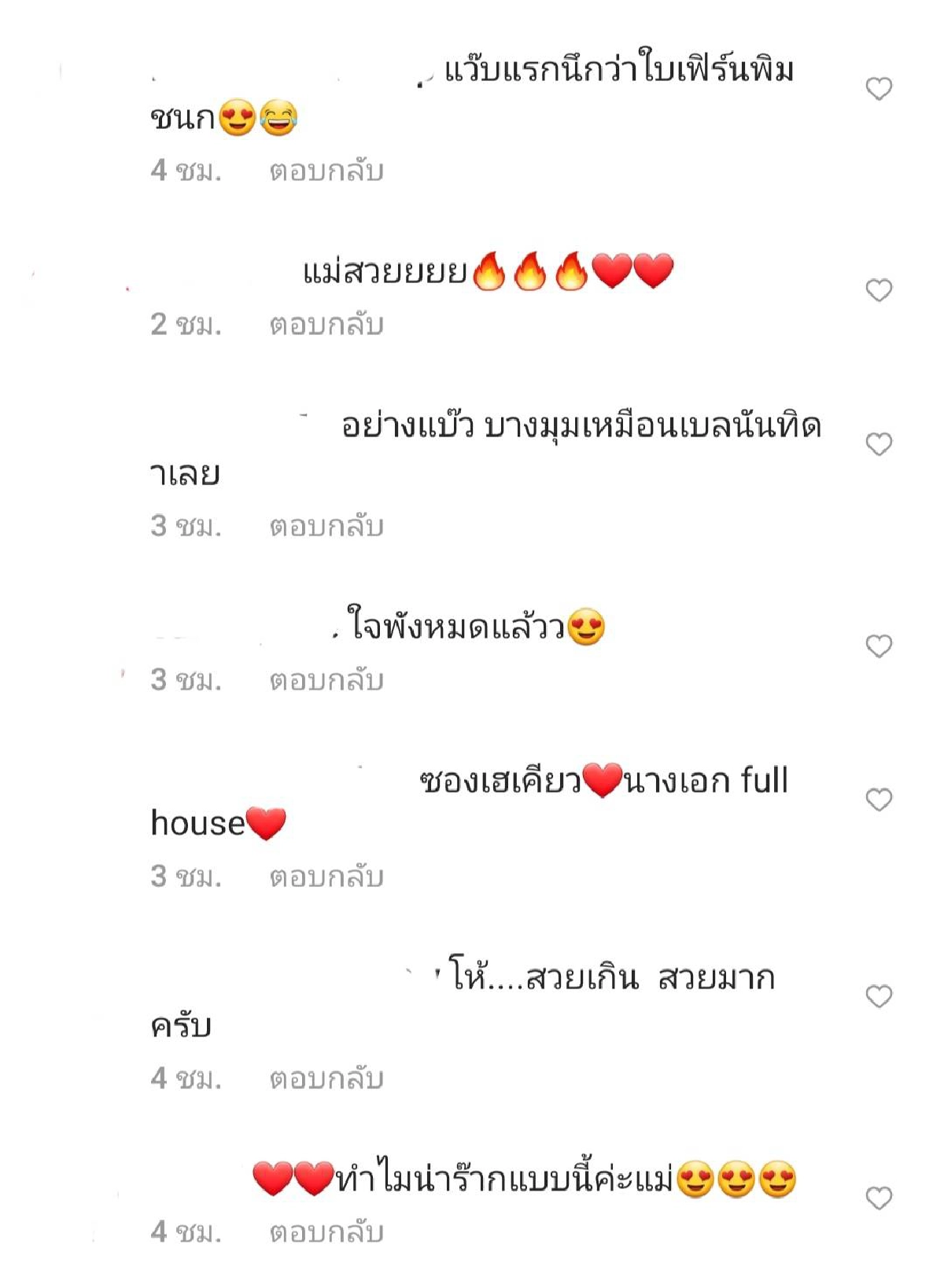Reply to the comment mentioning ใบเฟิร์นพิมชนก
This screenshot has width=944, height=1288.
pyautogui.click(x=326, y=171)
